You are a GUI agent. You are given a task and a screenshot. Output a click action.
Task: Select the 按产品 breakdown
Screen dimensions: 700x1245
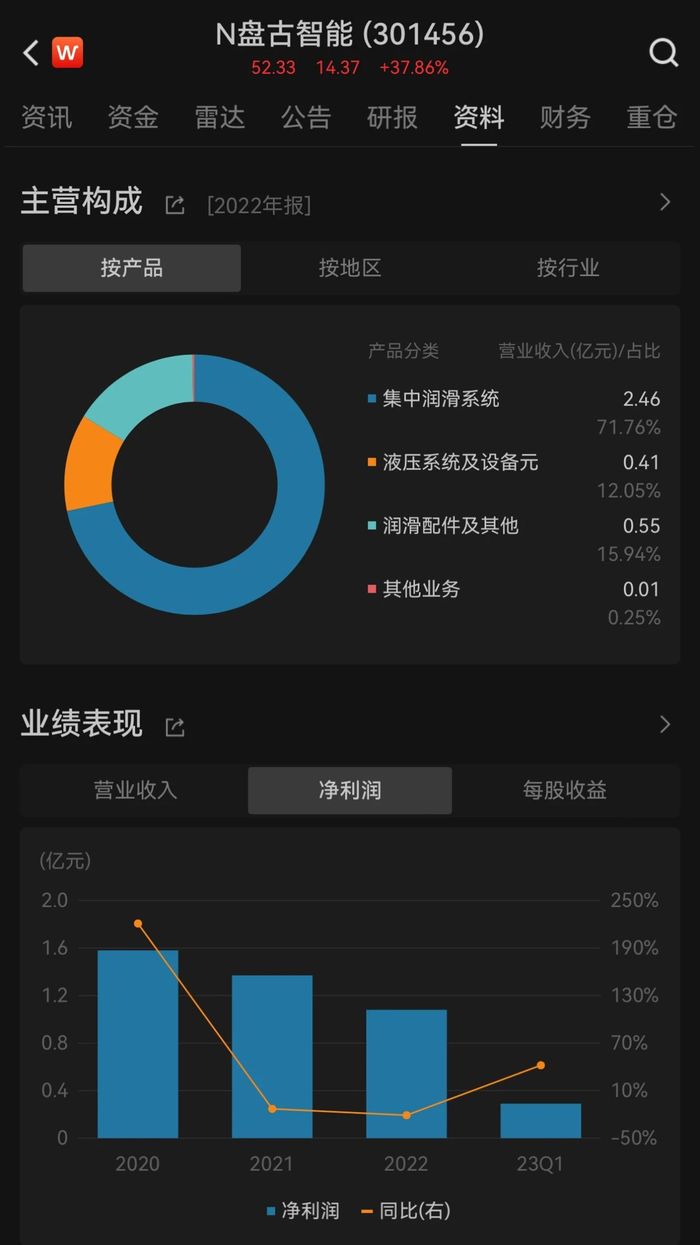point(132,268)
